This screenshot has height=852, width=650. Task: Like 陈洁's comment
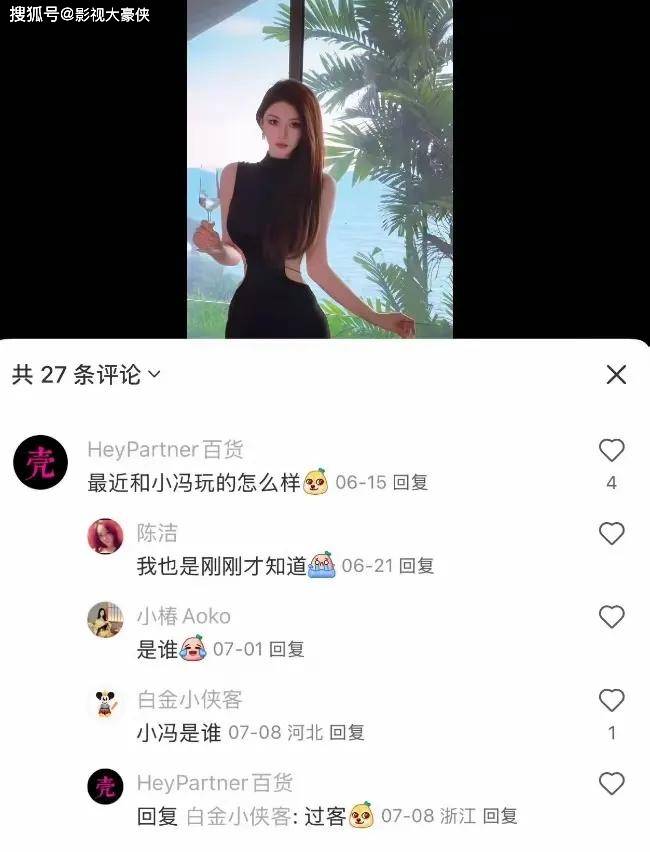tap(611, 534)
